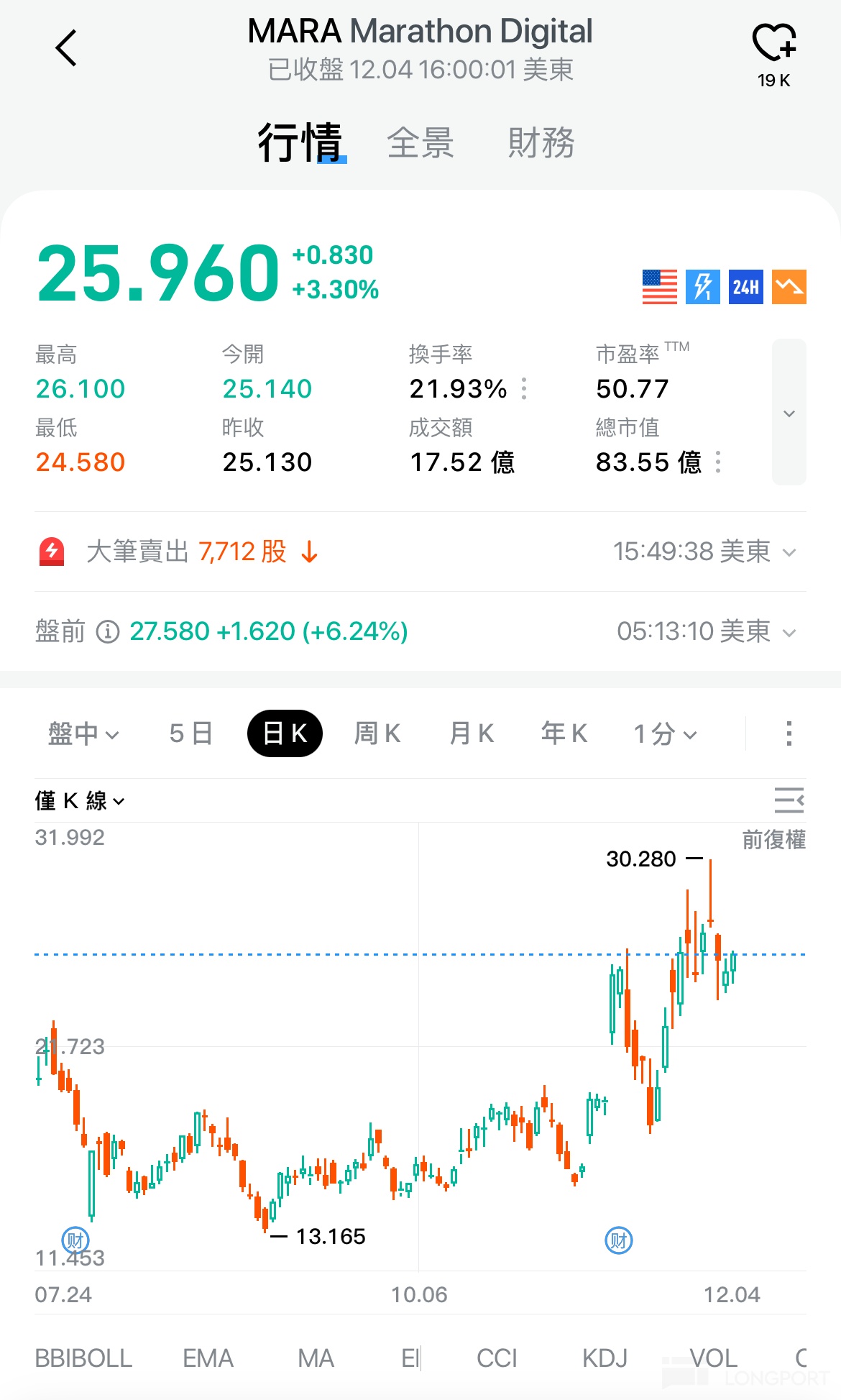Expand the stock details panel with chevron
Screen dimensions: 841x1400
click(789, 413)
